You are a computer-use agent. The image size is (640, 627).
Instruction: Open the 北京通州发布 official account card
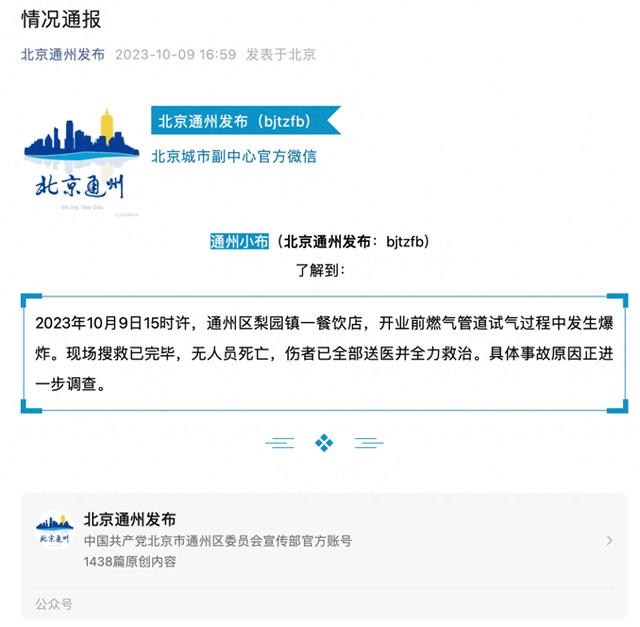320,540
